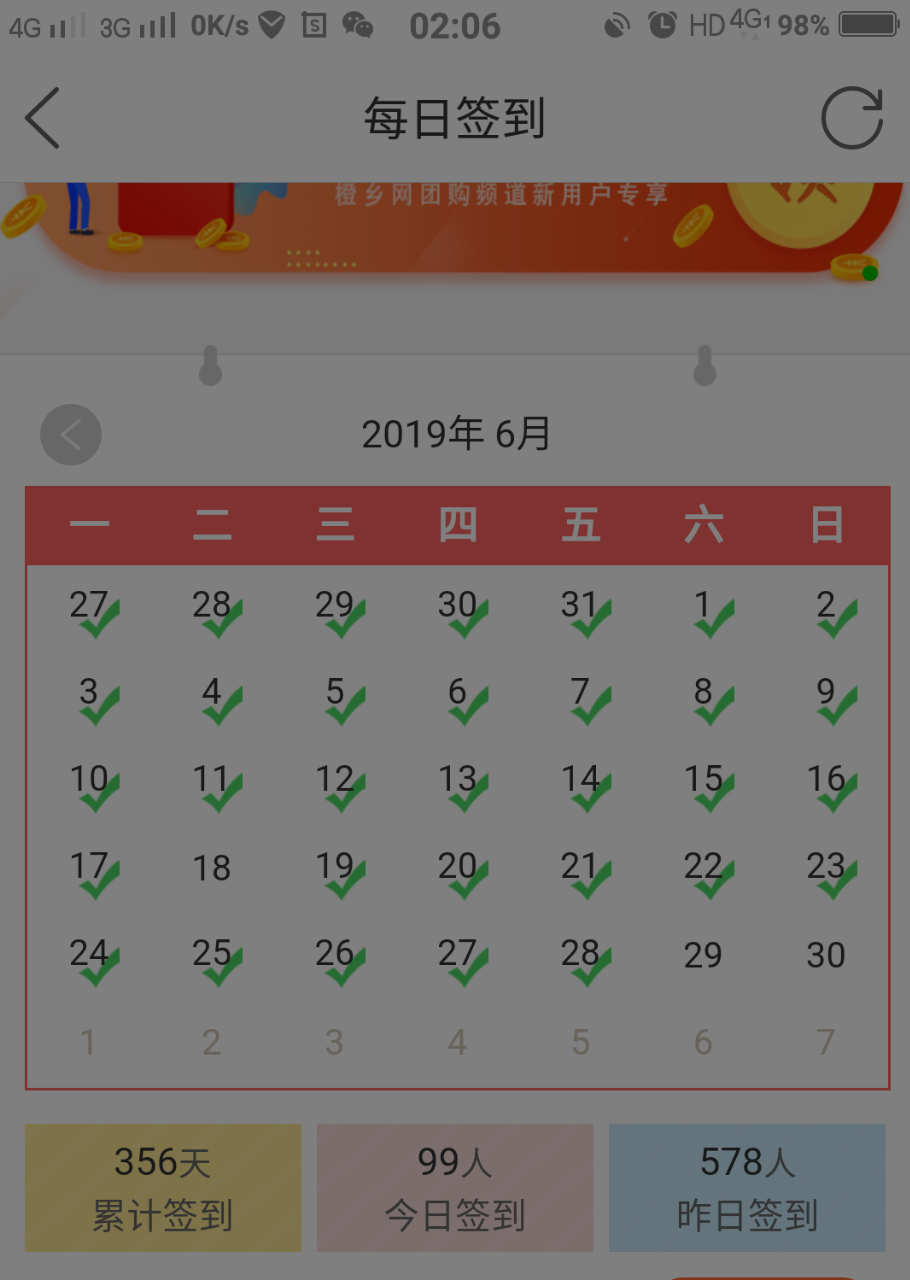Select the unchecked June 18 date cell
The height and width of the screenshot is (1280, 910).
point(211,868)
